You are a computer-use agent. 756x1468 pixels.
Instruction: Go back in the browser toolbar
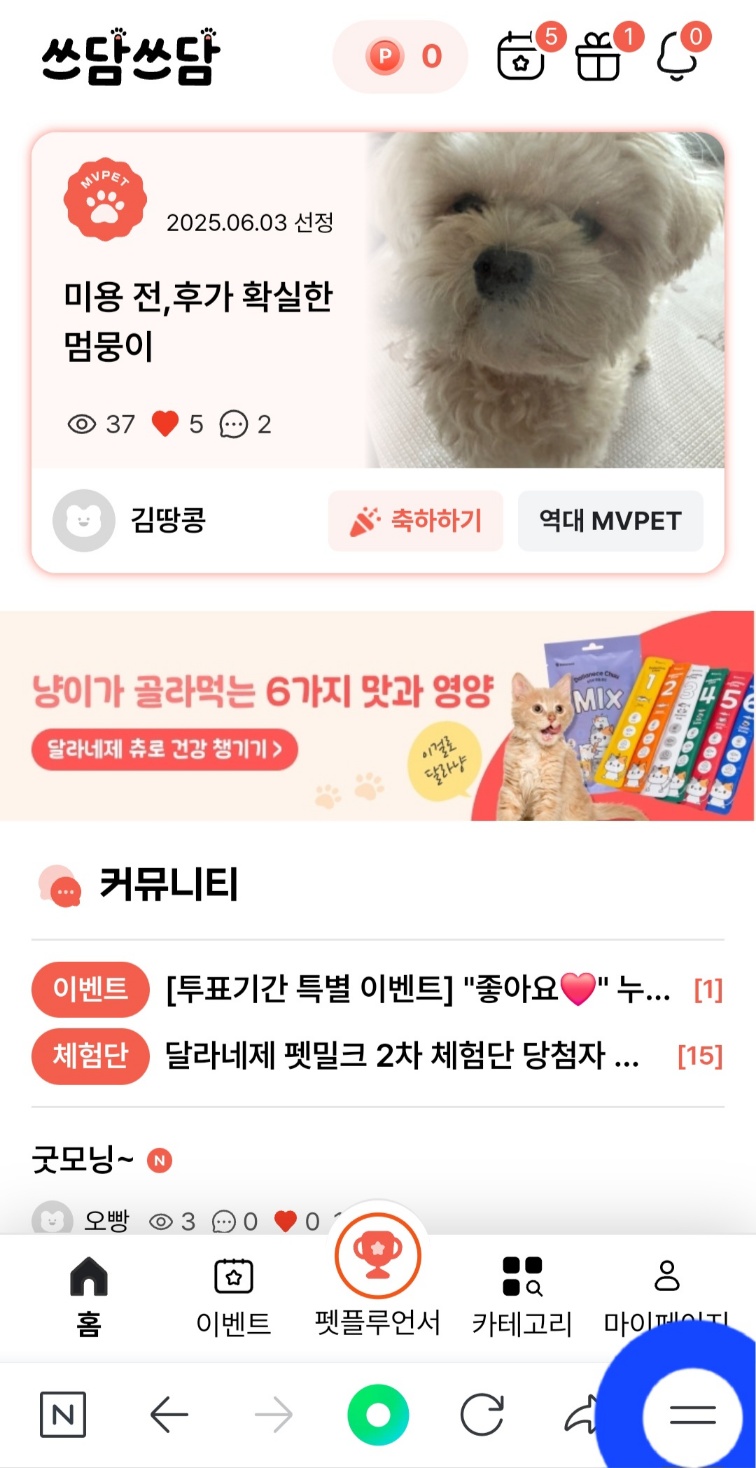point(169,1415)
